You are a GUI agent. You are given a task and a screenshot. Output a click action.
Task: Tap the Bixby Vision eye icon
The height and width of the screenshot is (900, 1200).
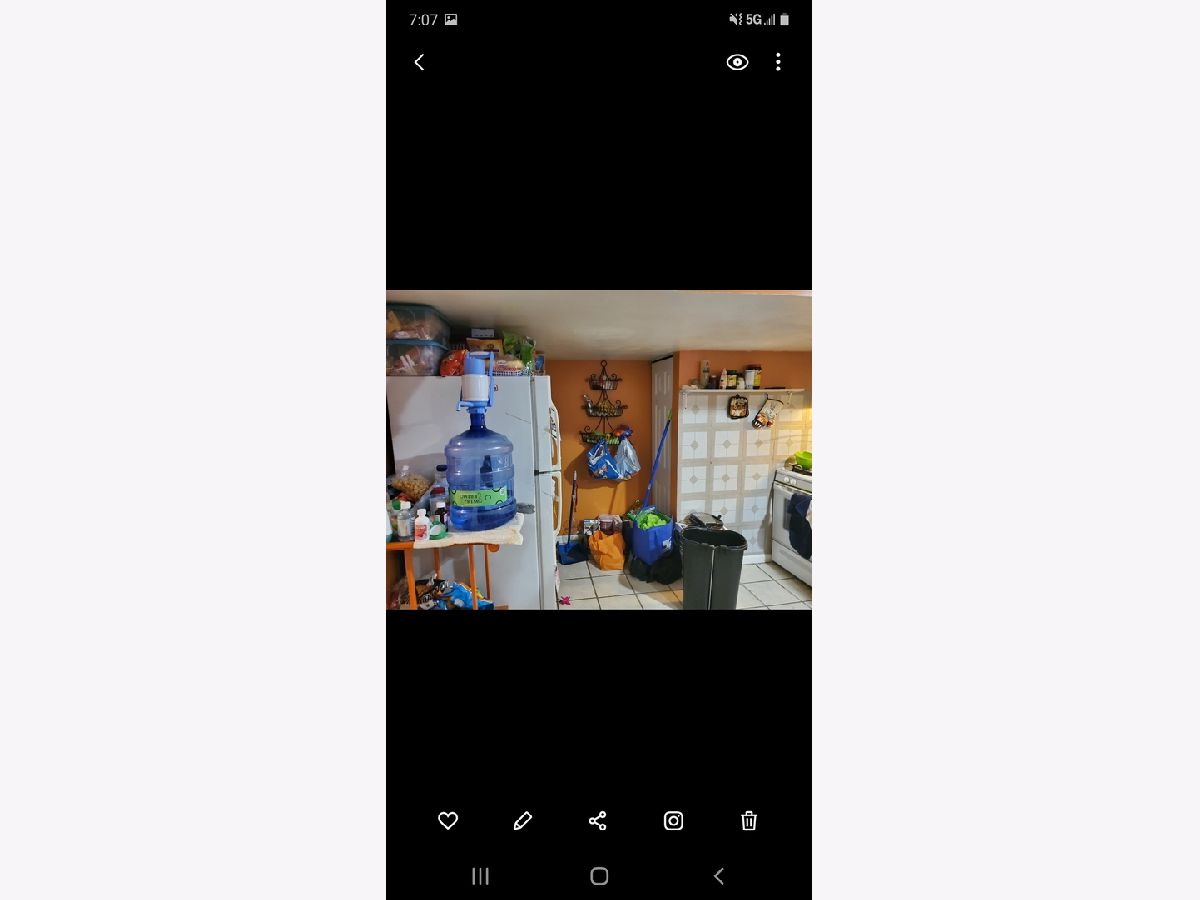[x=737, y=62]
